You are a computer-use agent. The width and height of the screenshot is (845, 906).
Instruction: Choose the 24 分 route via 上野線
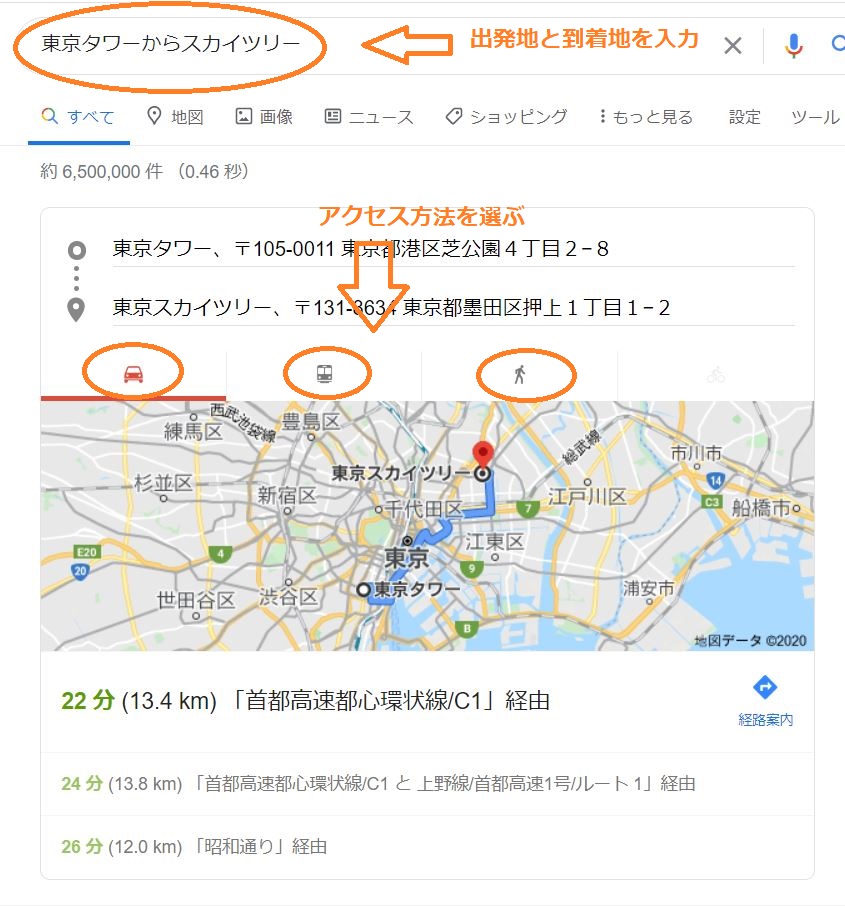(378, 784)
